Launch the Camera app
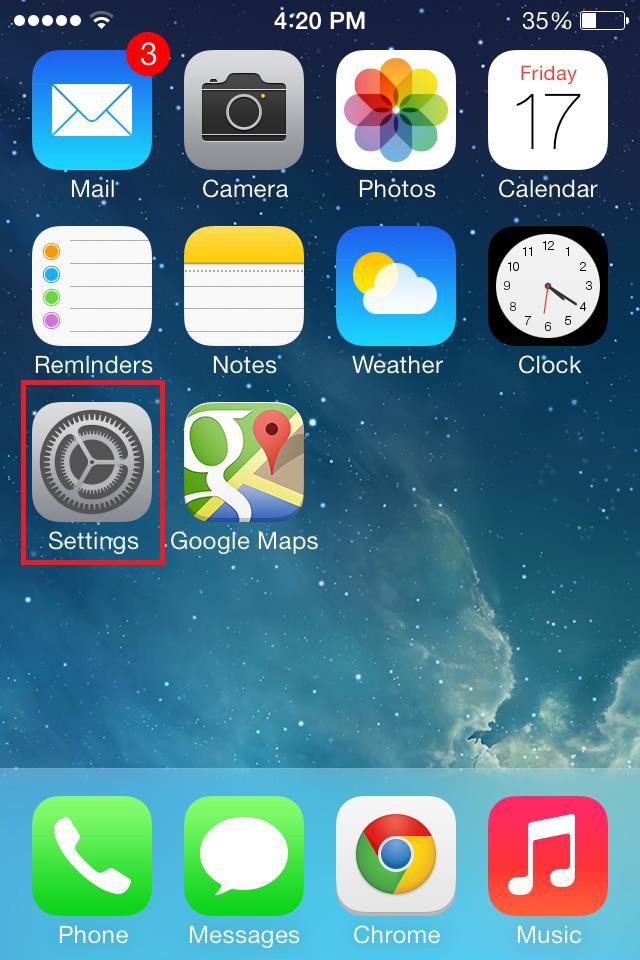Image resolution: width=640 pixels, height=960 pixels. (244, 110)
